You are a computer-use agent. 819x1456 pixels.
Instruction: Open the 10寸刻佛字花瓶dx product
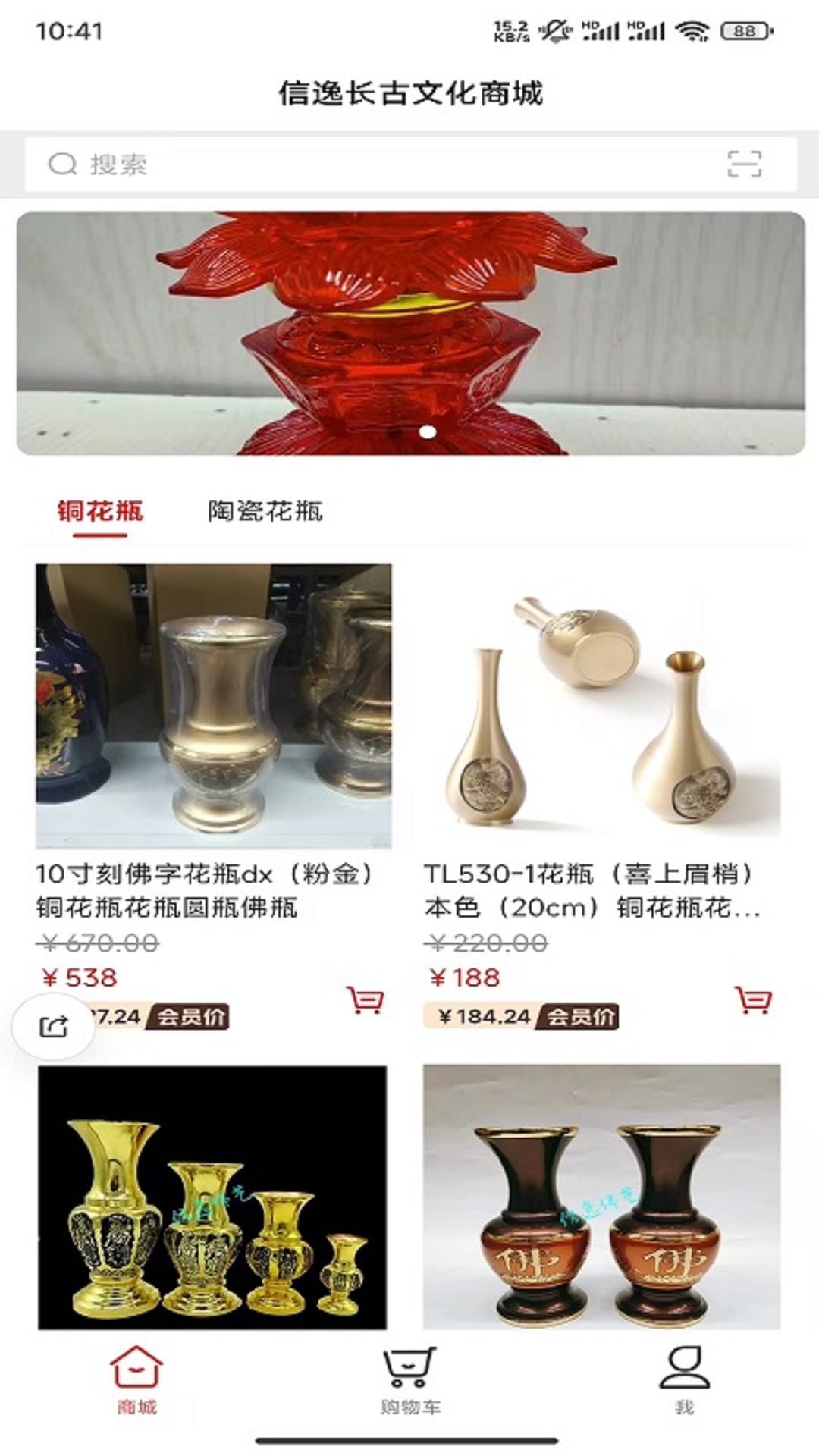click(214, 706)
